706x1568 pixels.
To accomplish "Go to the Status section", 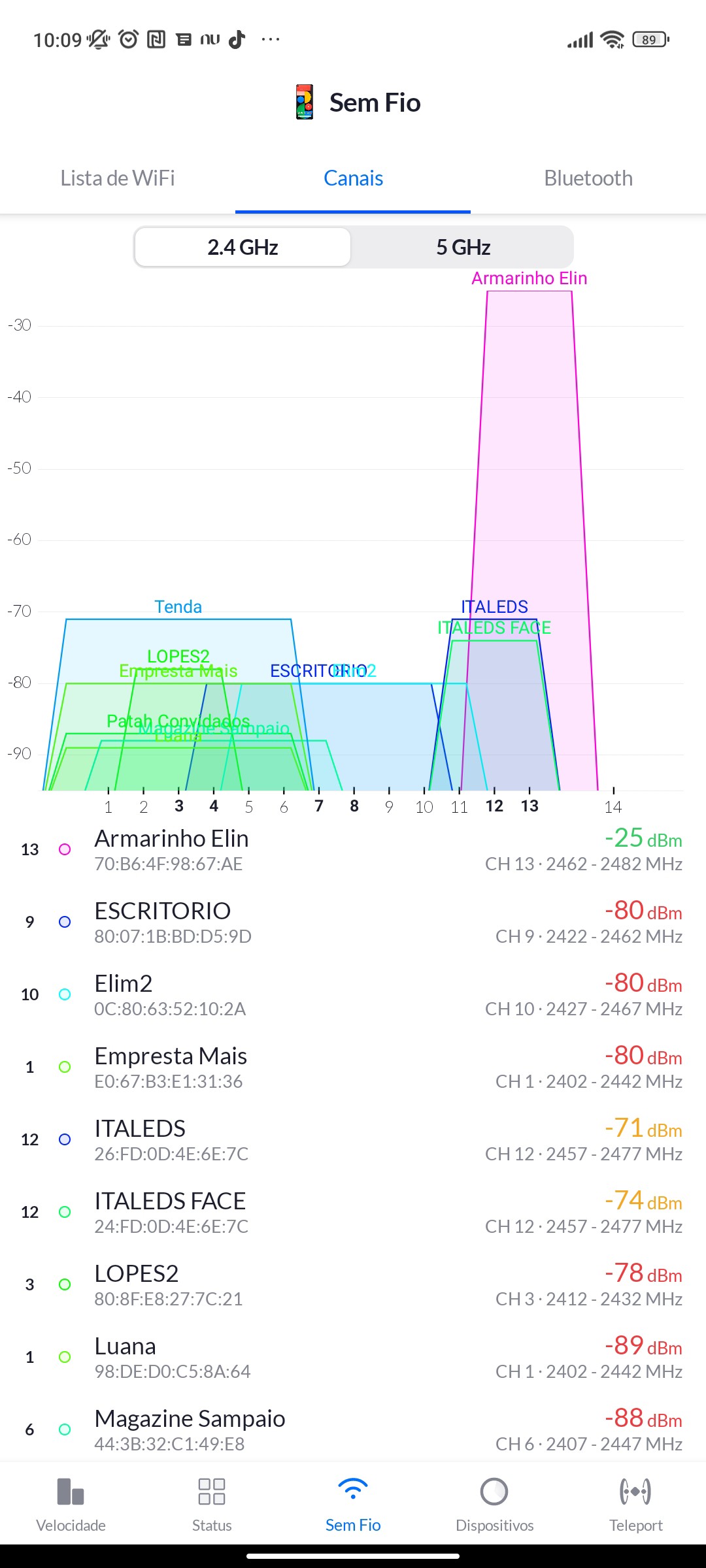I will (212, 1504).
